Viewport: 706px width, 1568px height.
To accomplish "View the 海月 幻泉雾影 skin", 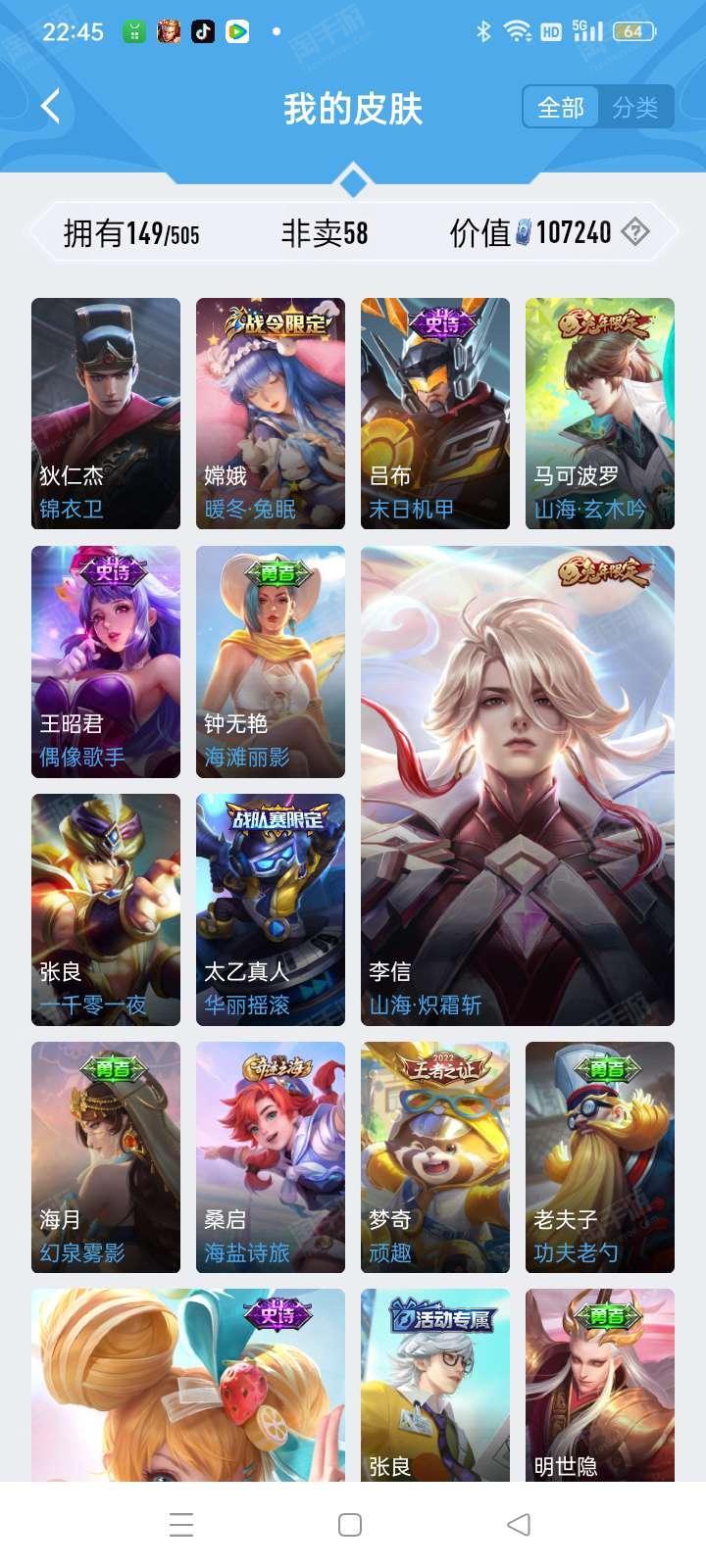I will point(106,1157).
